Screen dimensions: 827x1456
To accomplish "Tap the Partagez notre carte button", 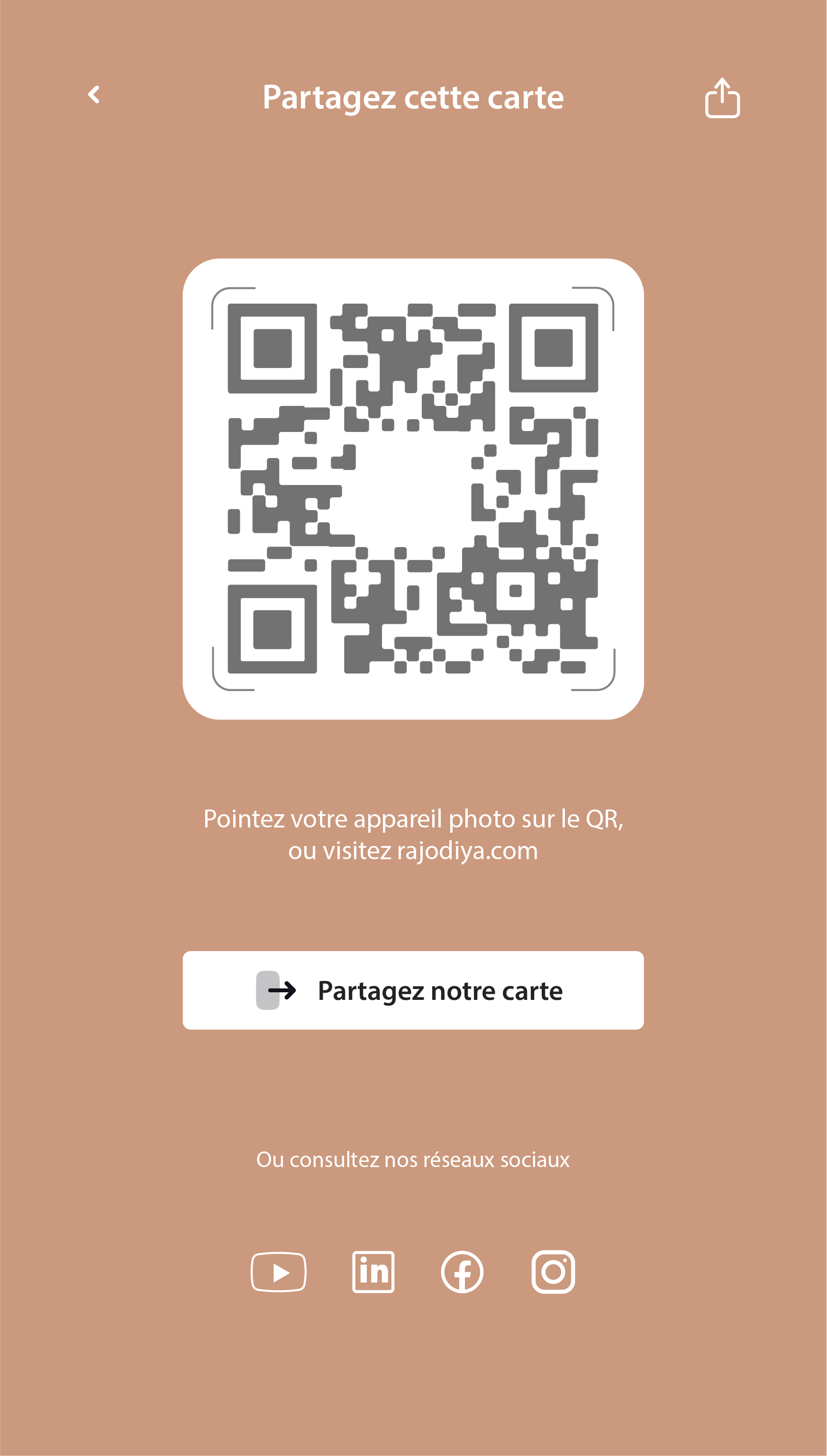I will (413, 990).
